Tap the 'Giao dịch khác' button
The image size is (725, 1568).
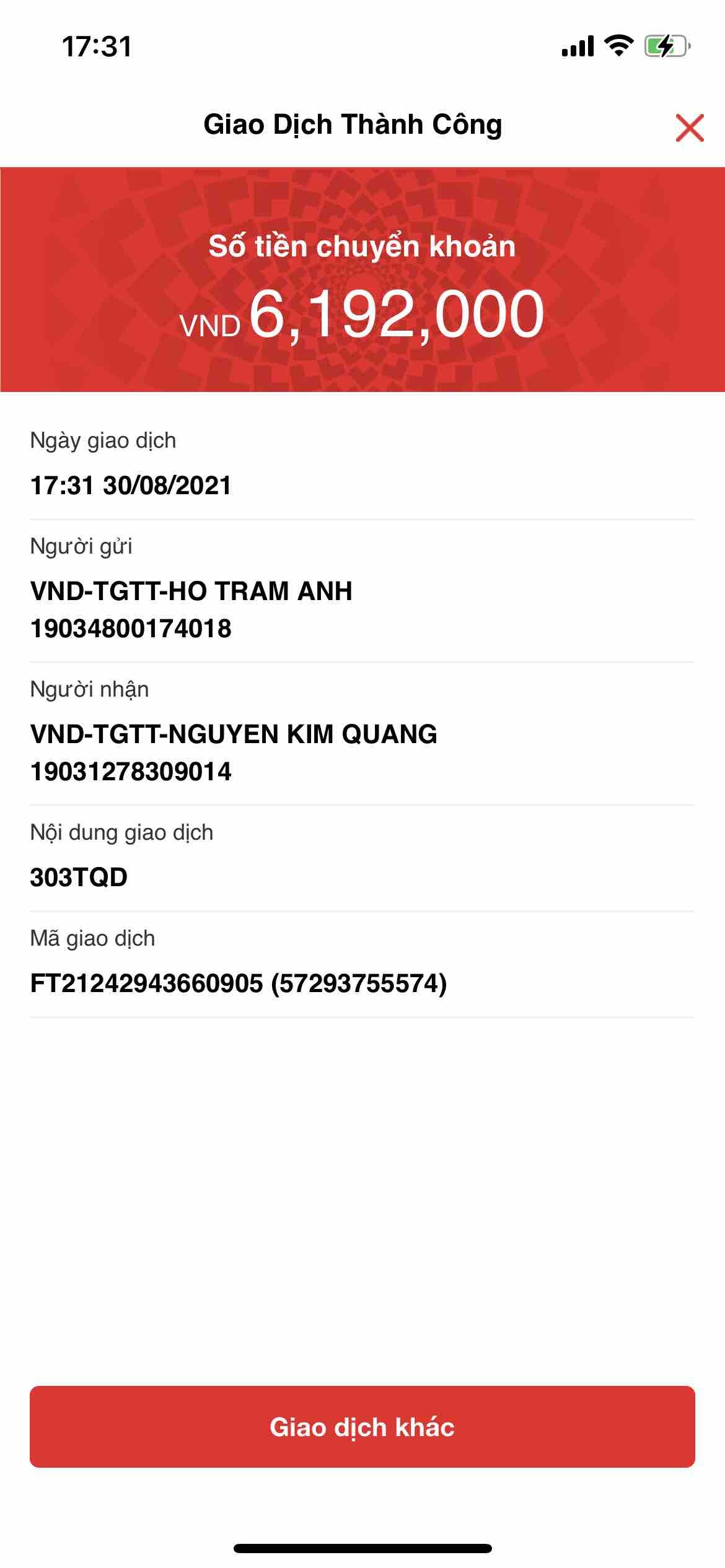point(362,1427)
